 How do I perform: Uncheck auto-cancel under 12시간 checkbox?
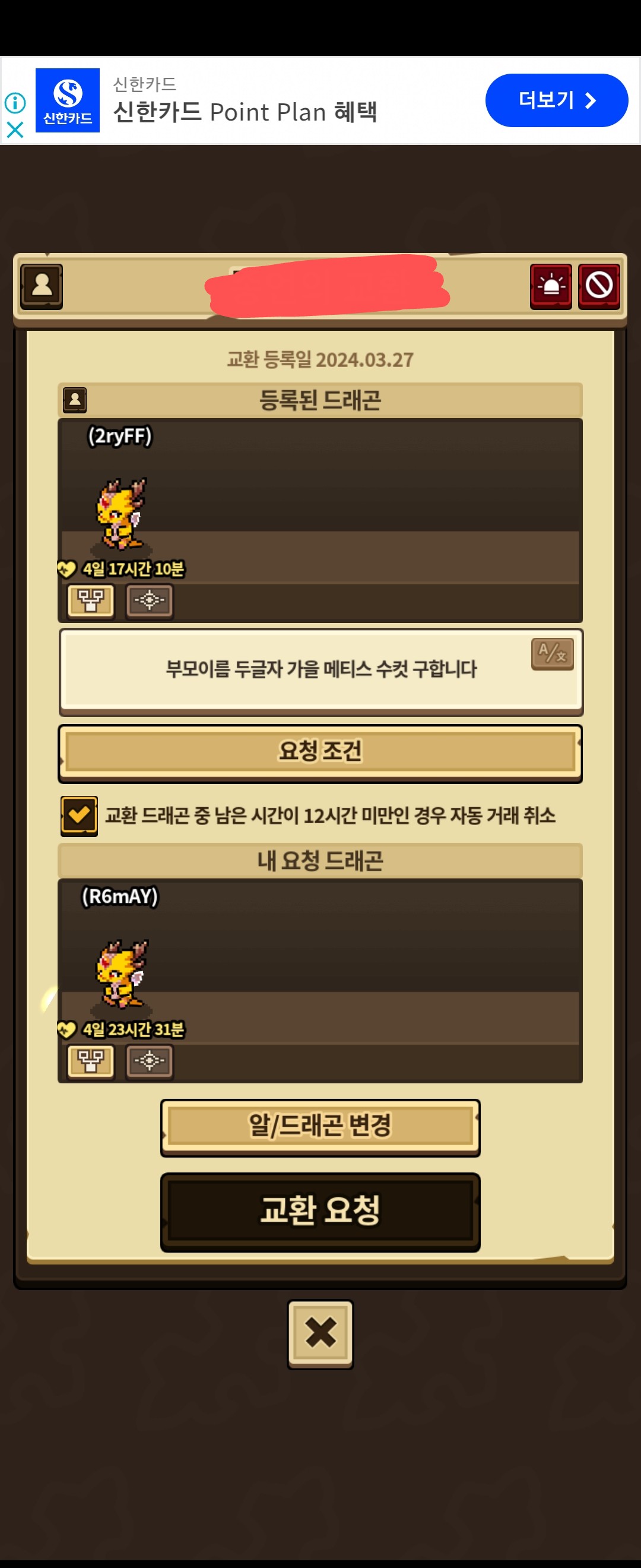[79, 815]
